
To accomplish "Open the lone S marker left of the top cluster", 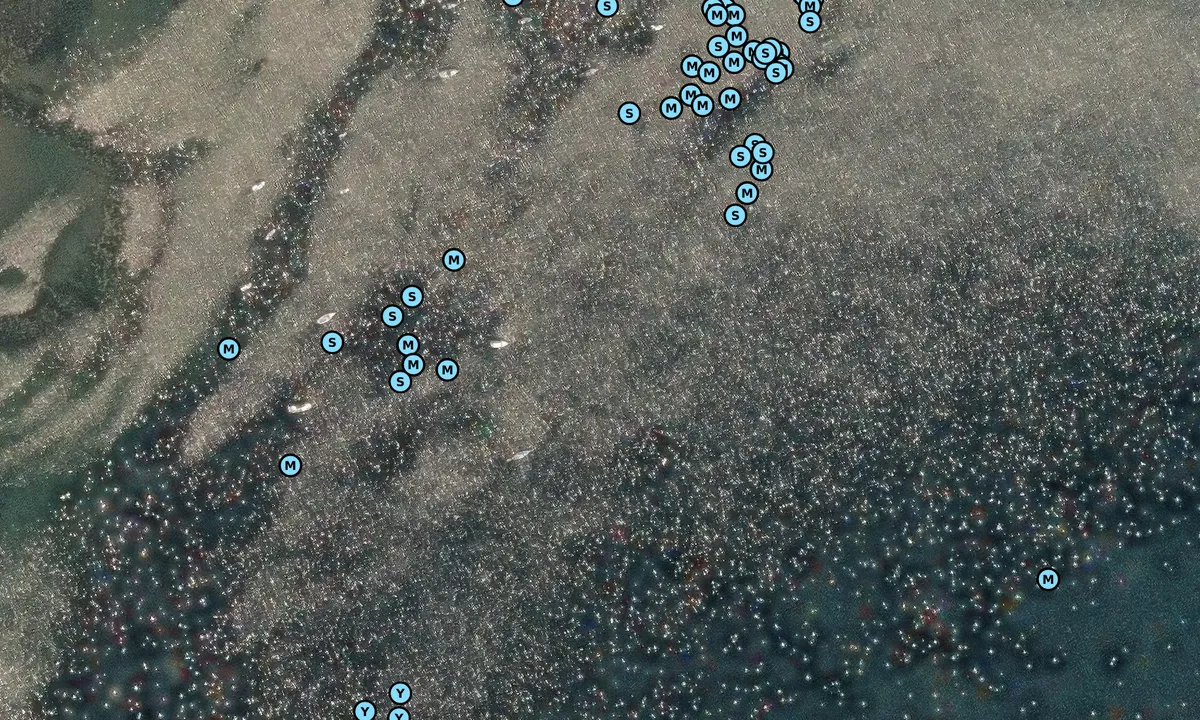I will (629, 113).
